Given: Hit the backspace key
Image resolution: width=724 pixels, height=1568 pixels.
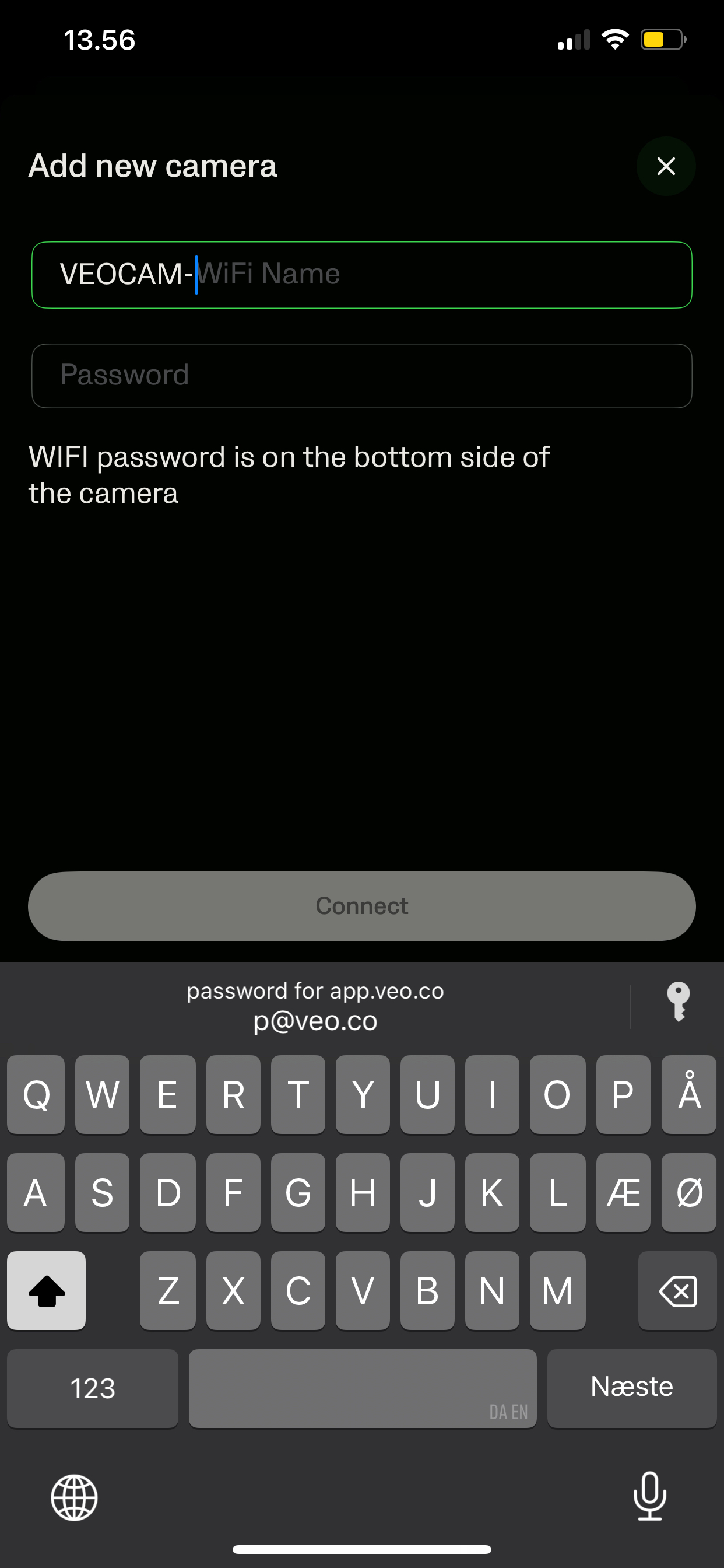Looking at the screenshot, I should click(x=677, y=1290).
